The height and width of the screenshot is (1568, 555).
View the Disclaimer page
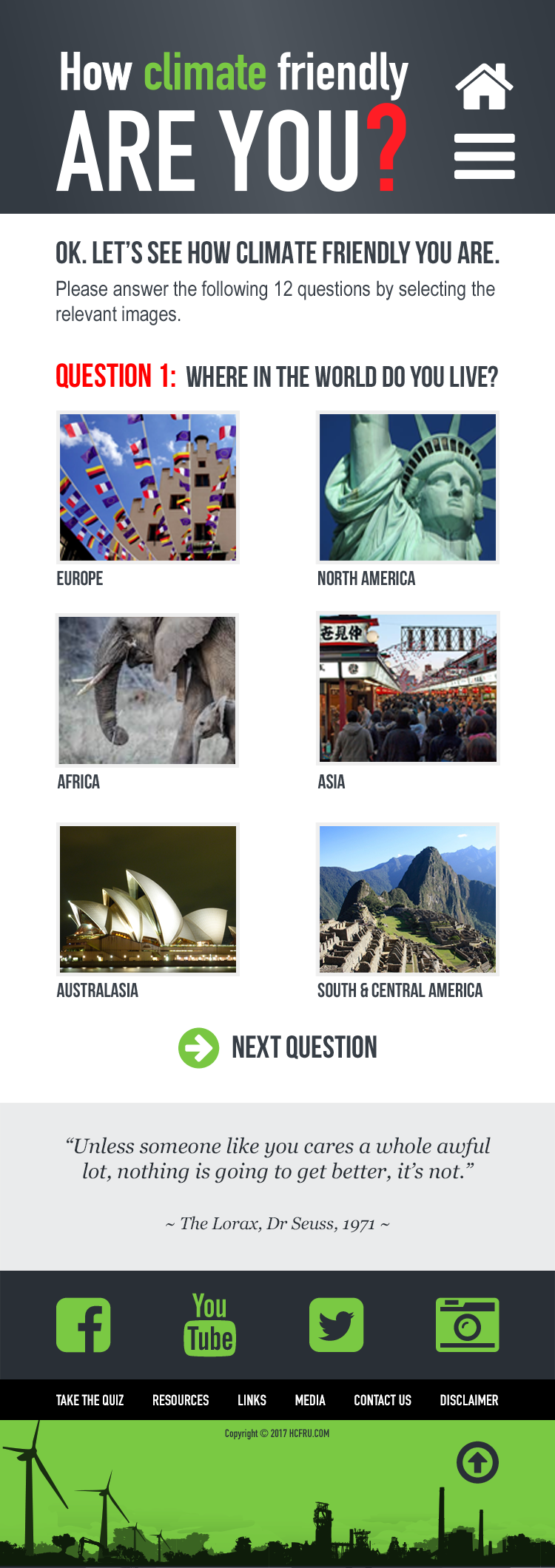click(x=469, y=1400)
